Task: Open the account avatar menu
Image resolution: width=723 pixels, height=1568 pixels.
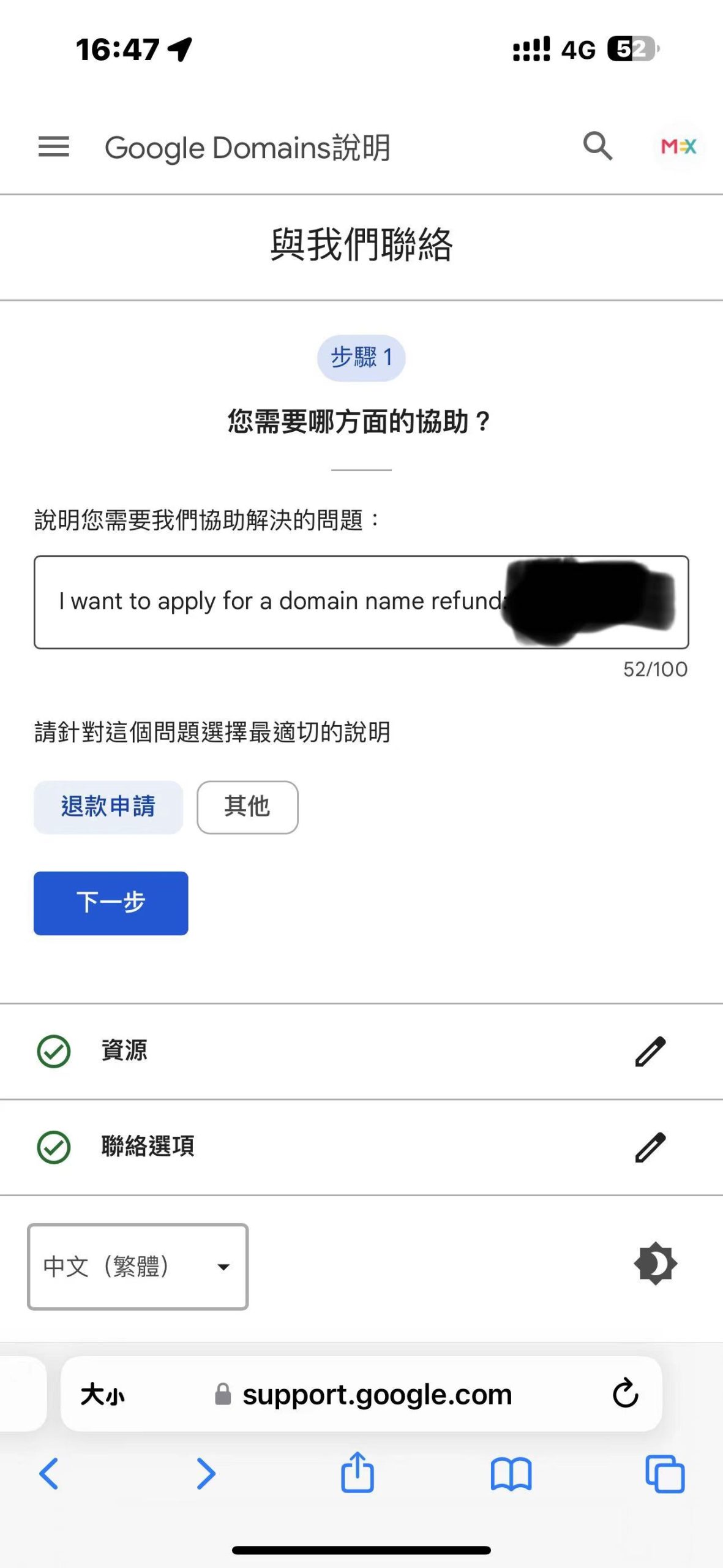Action: tap(678, 146)
